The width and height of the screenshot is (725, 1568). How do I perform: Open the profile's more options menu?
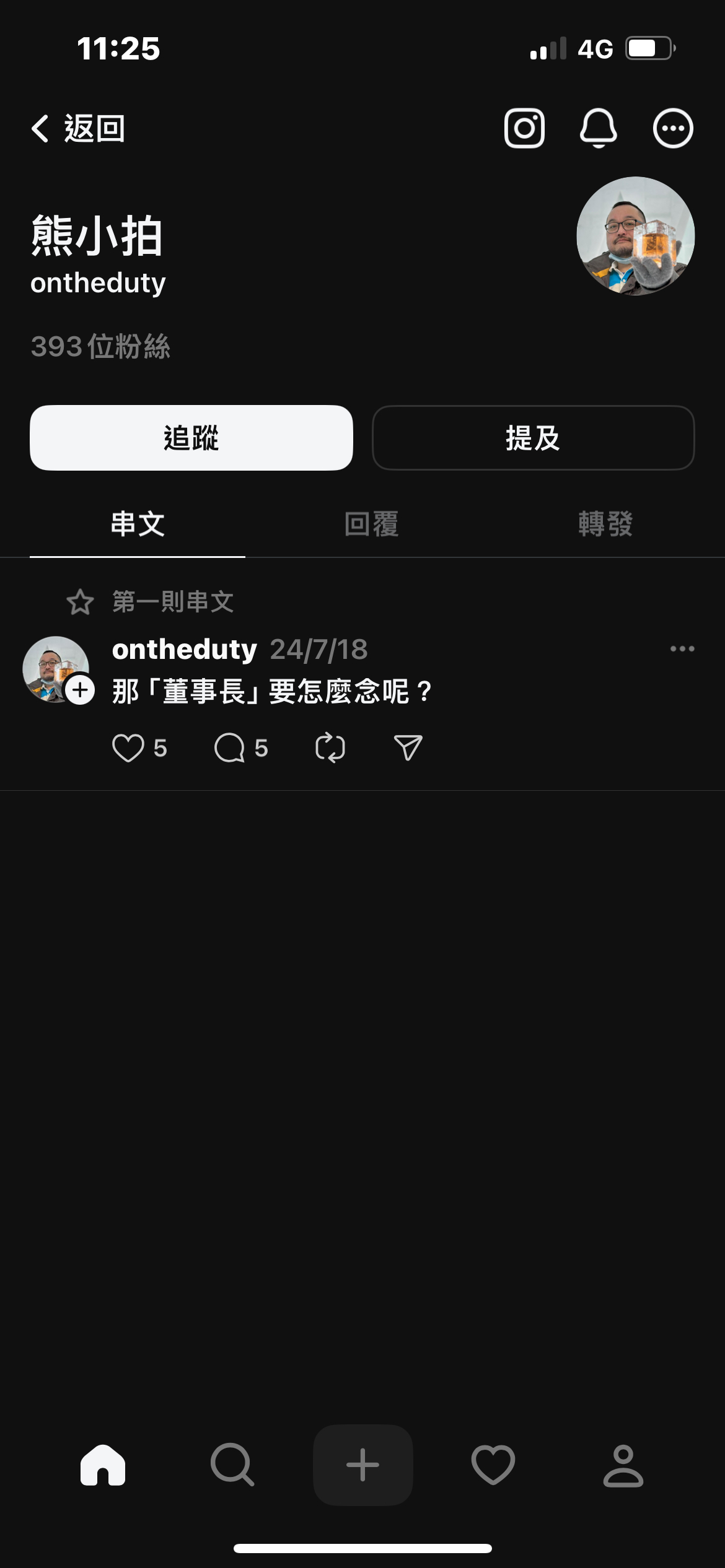pyautogui.click(x=673, y=129)
